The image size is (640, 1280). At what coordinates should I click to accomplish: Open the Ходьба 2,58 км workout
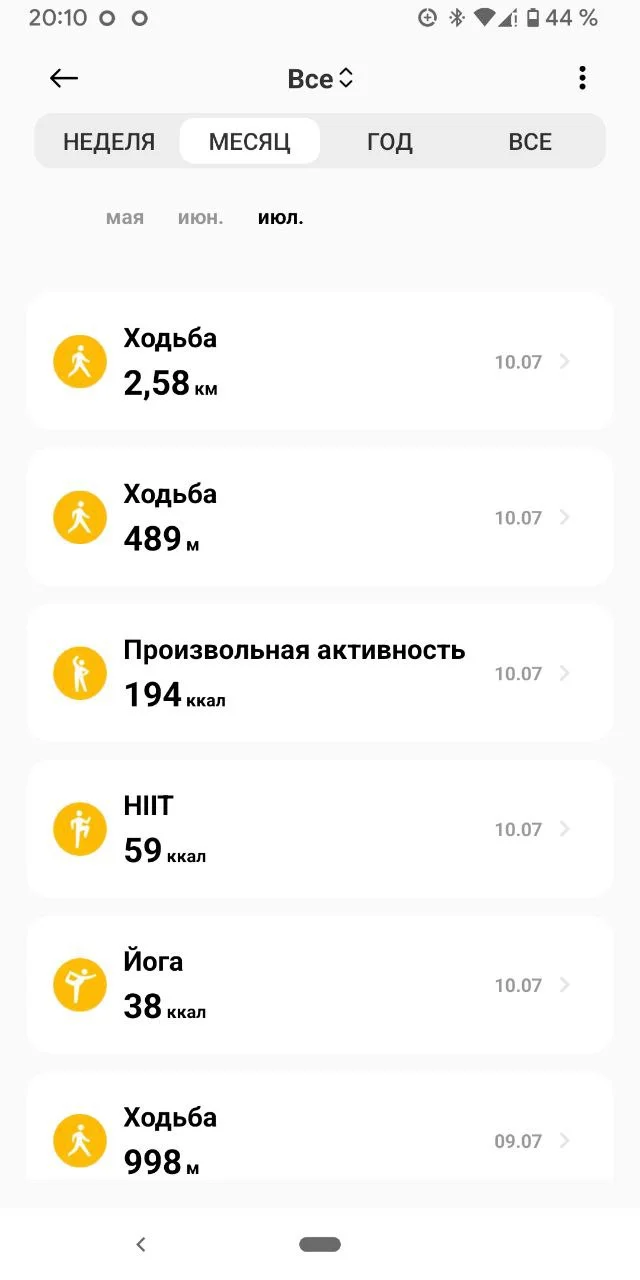point(320,361)
